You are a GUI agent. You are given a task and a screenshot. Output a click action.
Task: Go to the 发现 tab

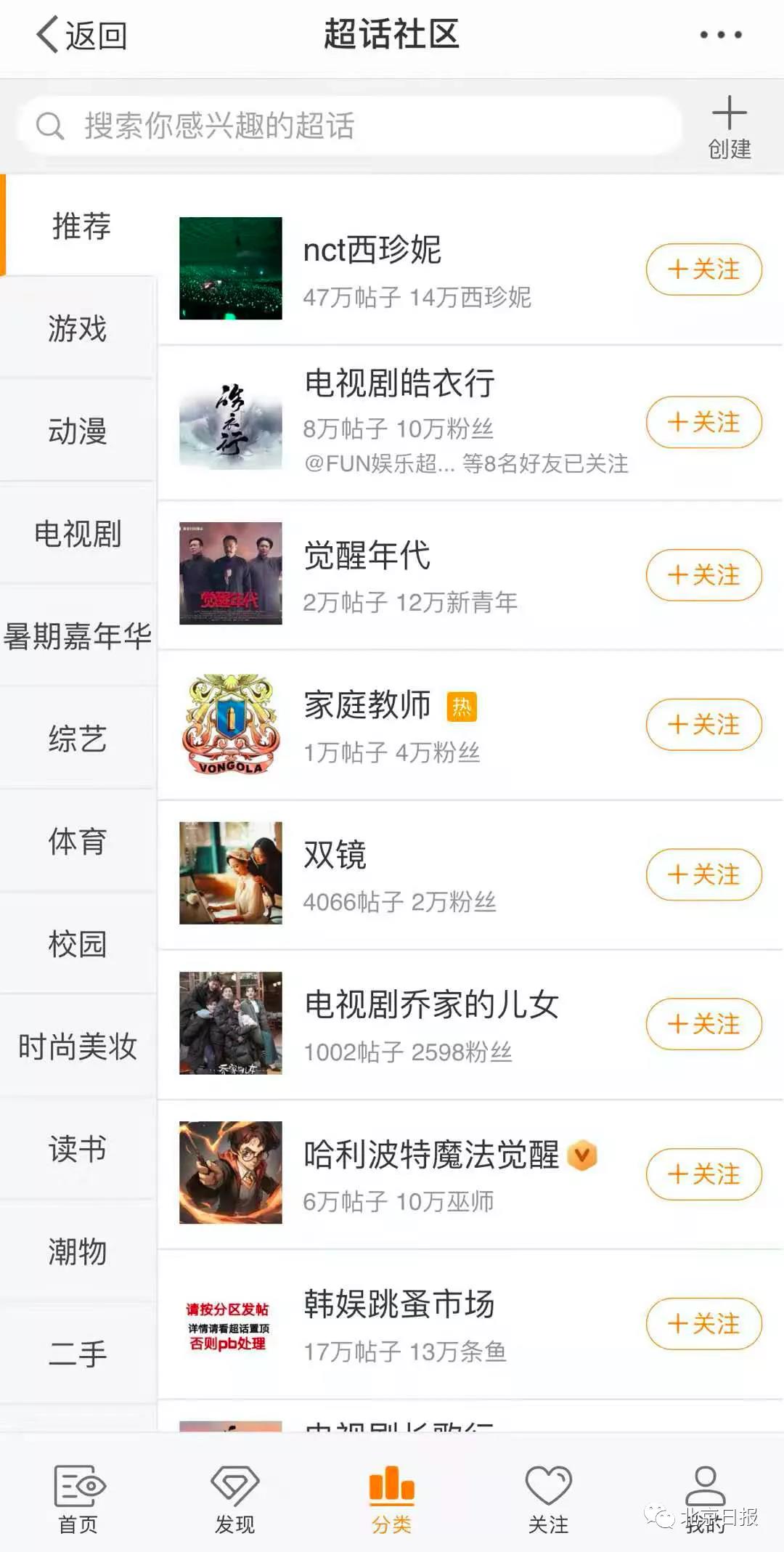click(234, 1499)
